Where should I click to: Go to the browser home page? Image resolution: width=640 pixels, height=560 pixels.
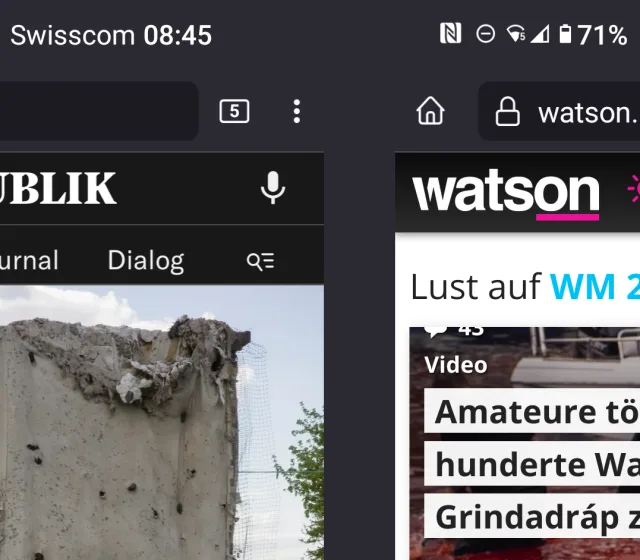(x=430, y=111)
